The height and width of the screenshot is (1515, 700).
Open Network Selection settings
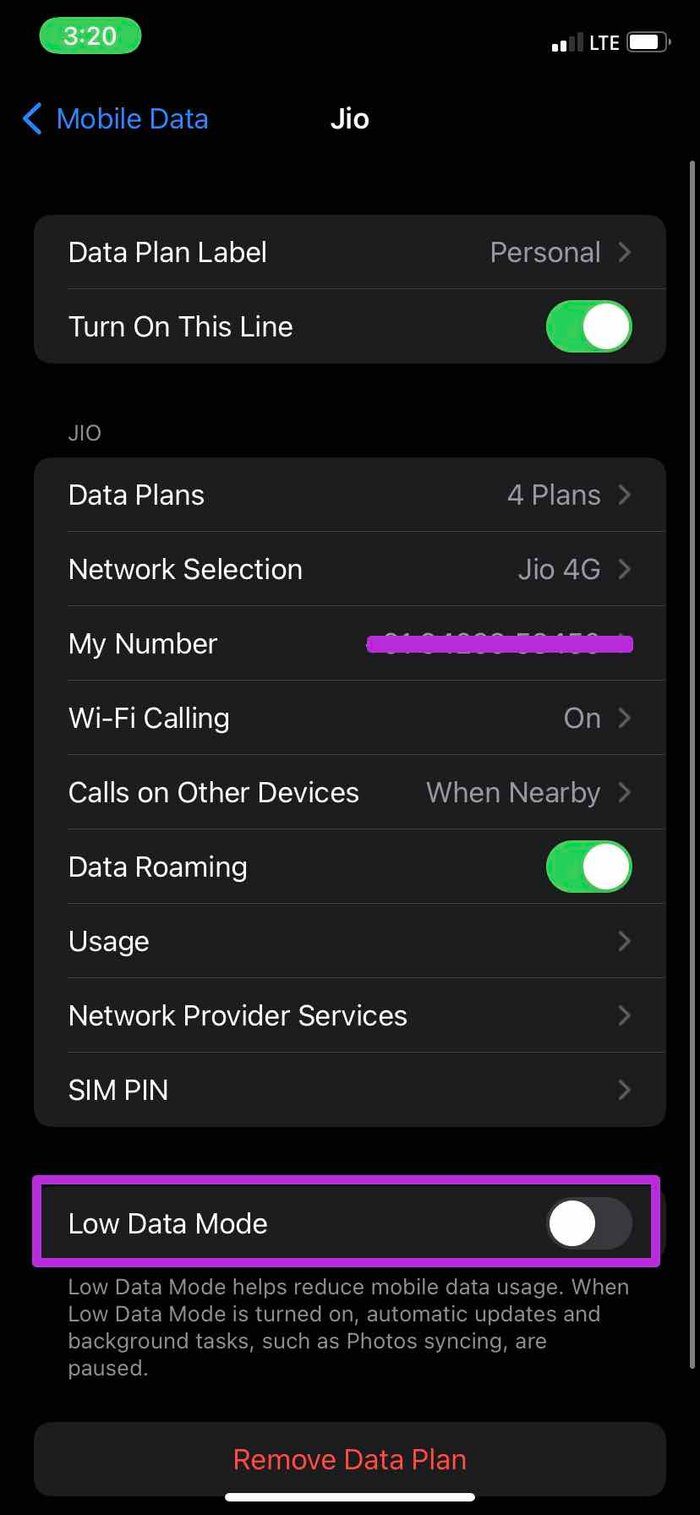[x=350, y=569]
